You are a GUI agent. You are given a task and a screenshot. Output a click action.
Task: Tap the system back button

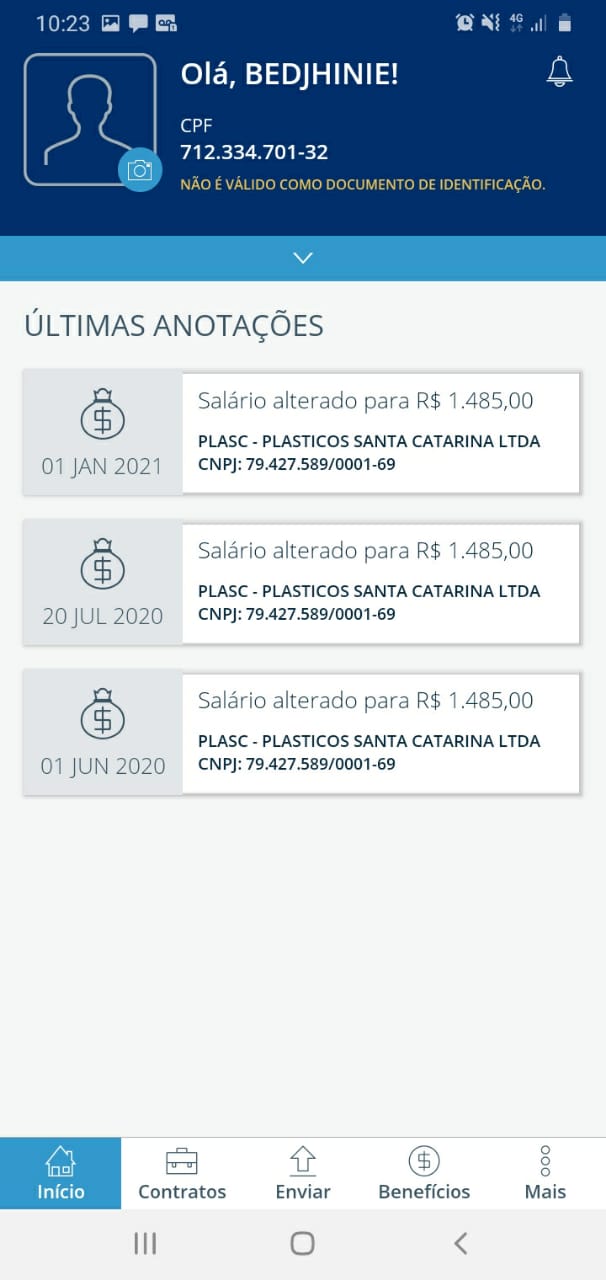click(460, 1243)
